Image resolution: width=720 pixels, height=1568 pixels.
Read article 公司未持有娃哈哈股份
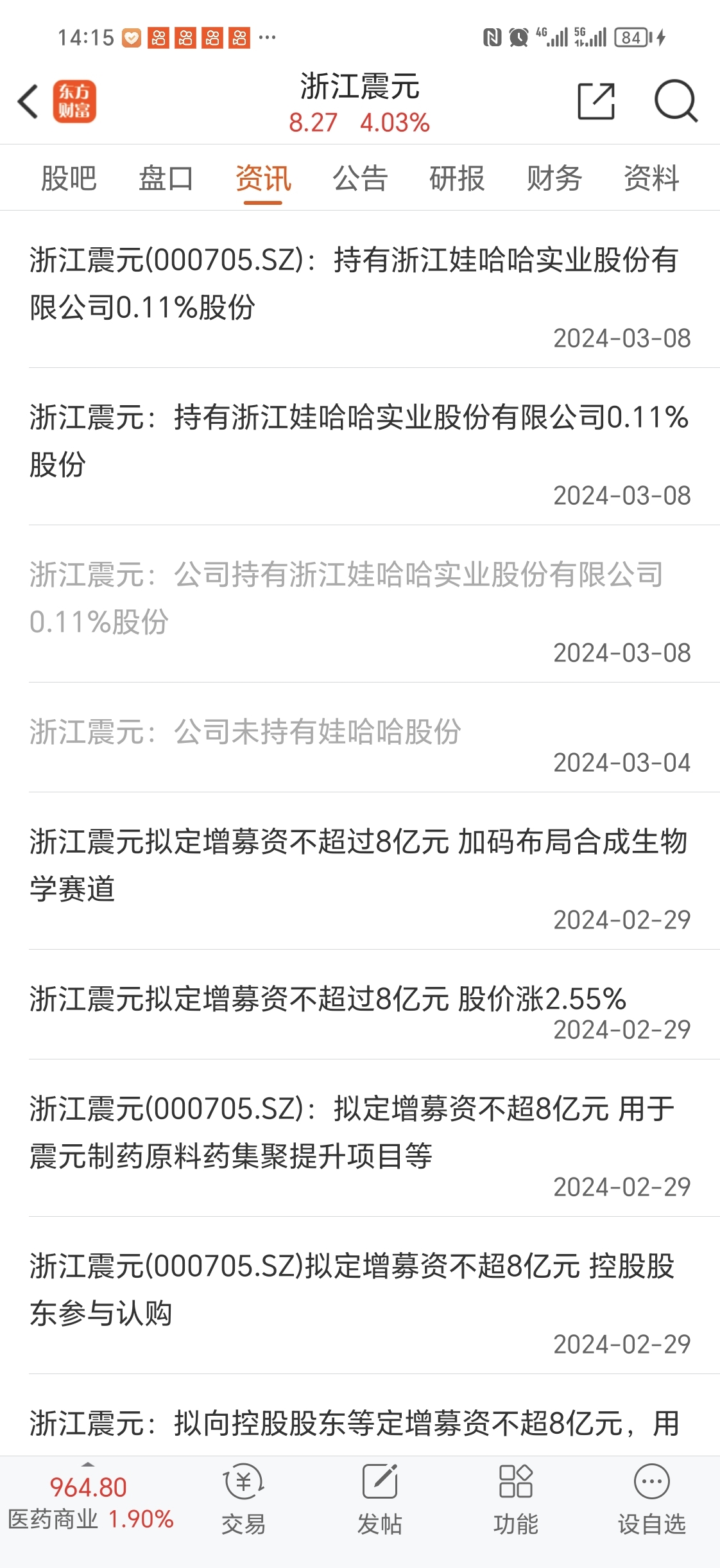pyautogui.click(x=245, y=732)
